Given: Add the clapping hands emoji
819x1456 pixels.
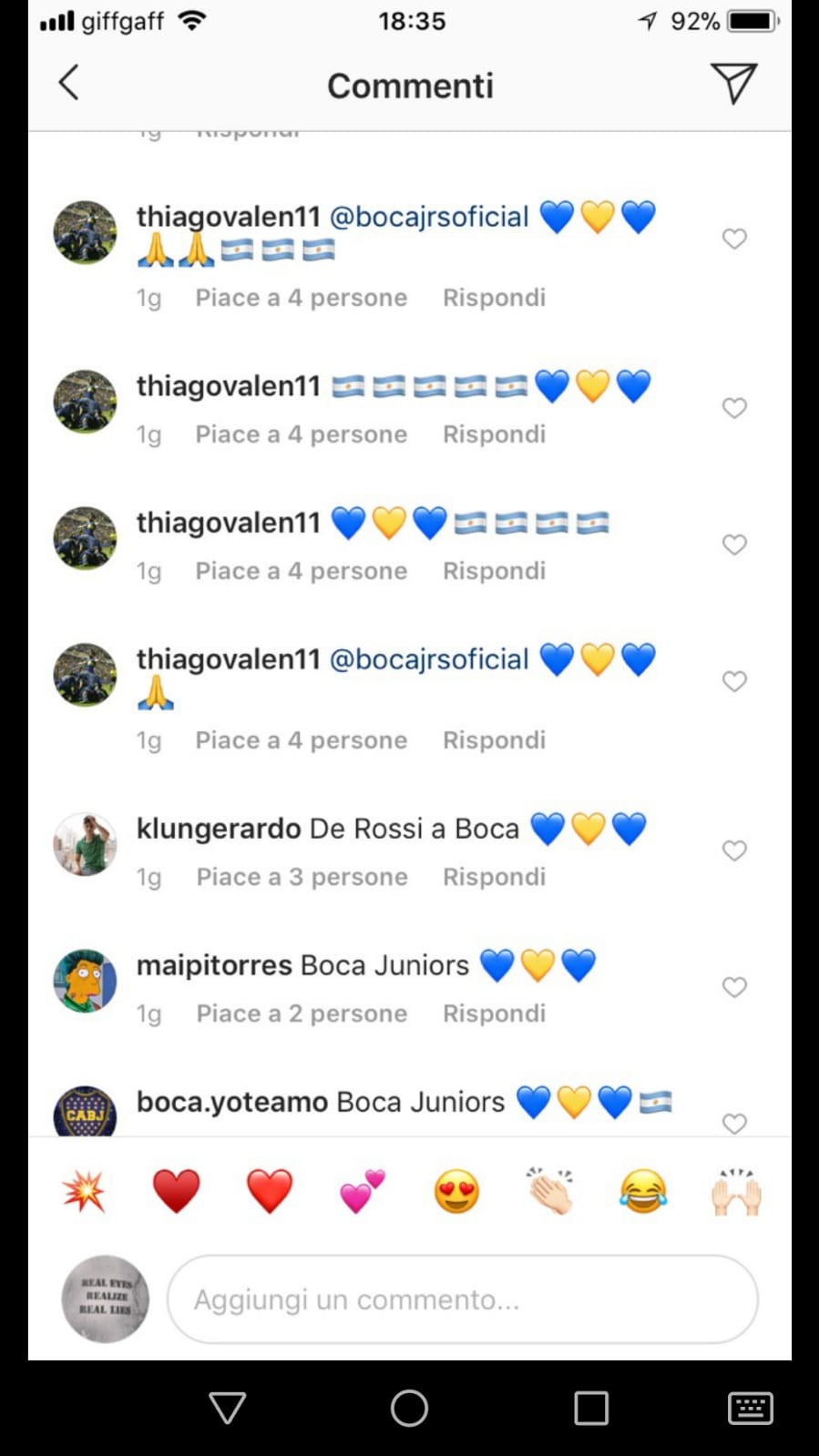Looking at the screenshot, I should tap(550, 1191).
